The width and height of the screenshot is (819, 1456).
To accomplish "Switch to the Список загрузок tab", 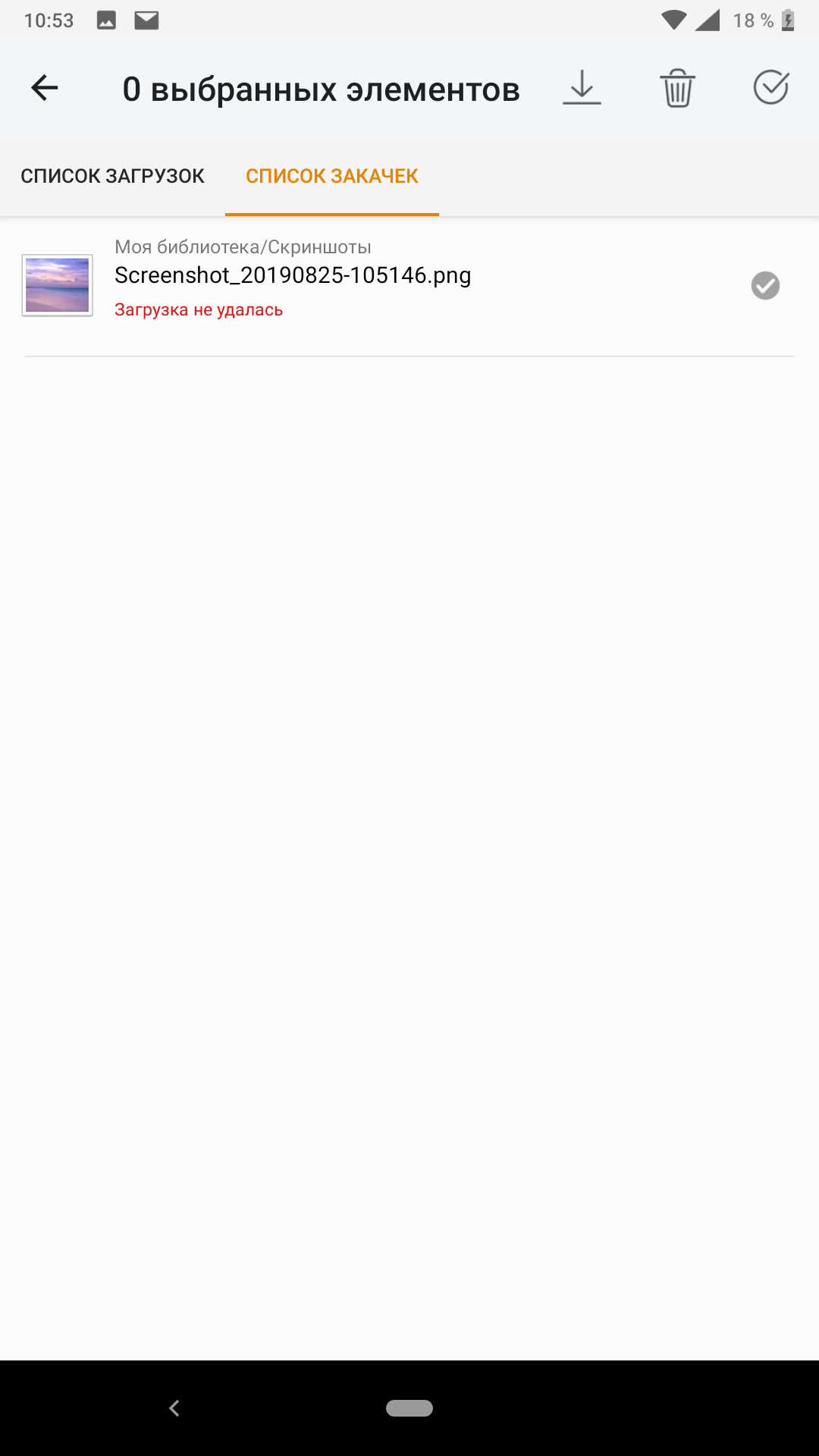I will 112,176.
